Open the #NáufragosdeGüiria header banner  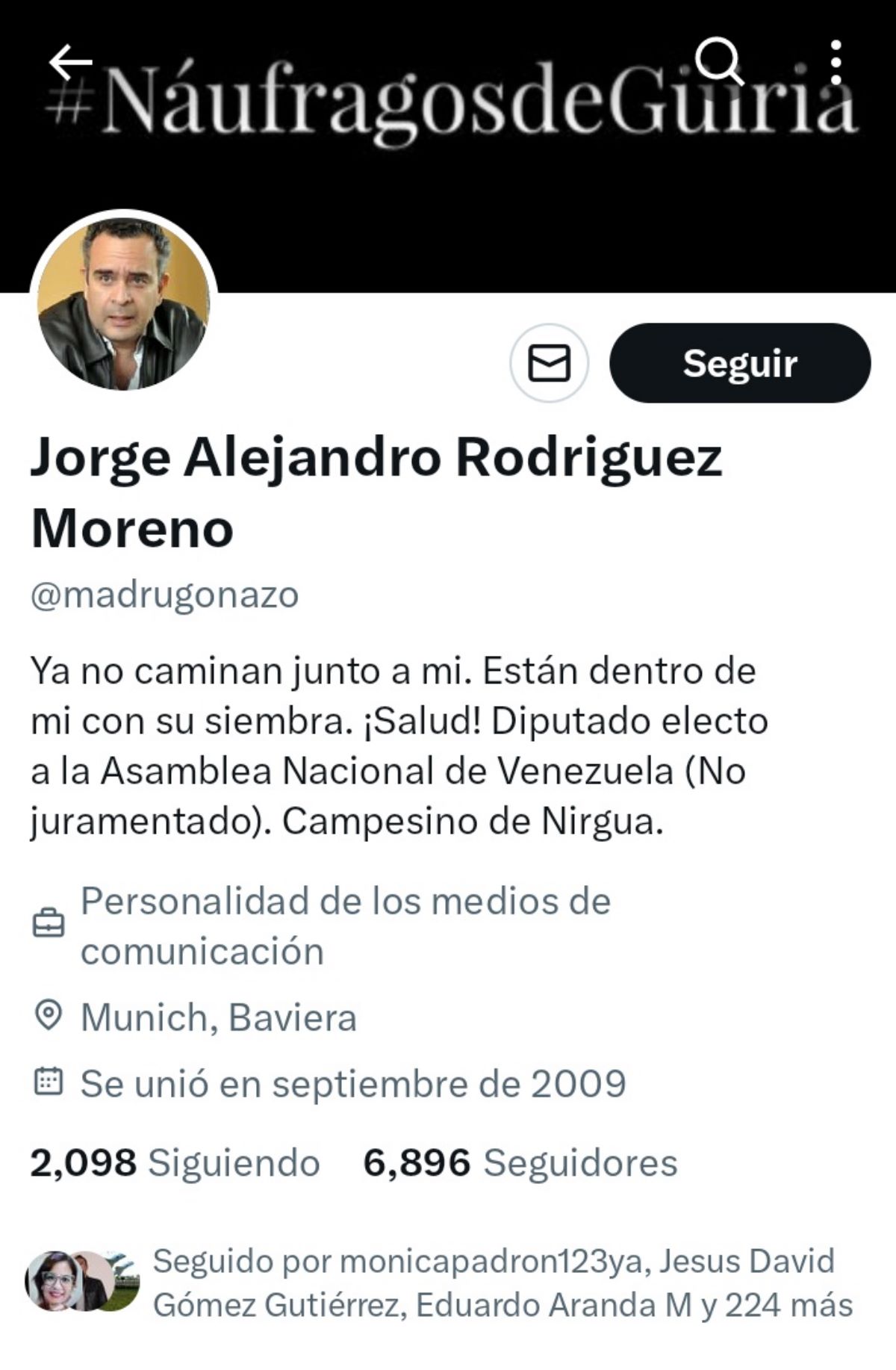448,164
